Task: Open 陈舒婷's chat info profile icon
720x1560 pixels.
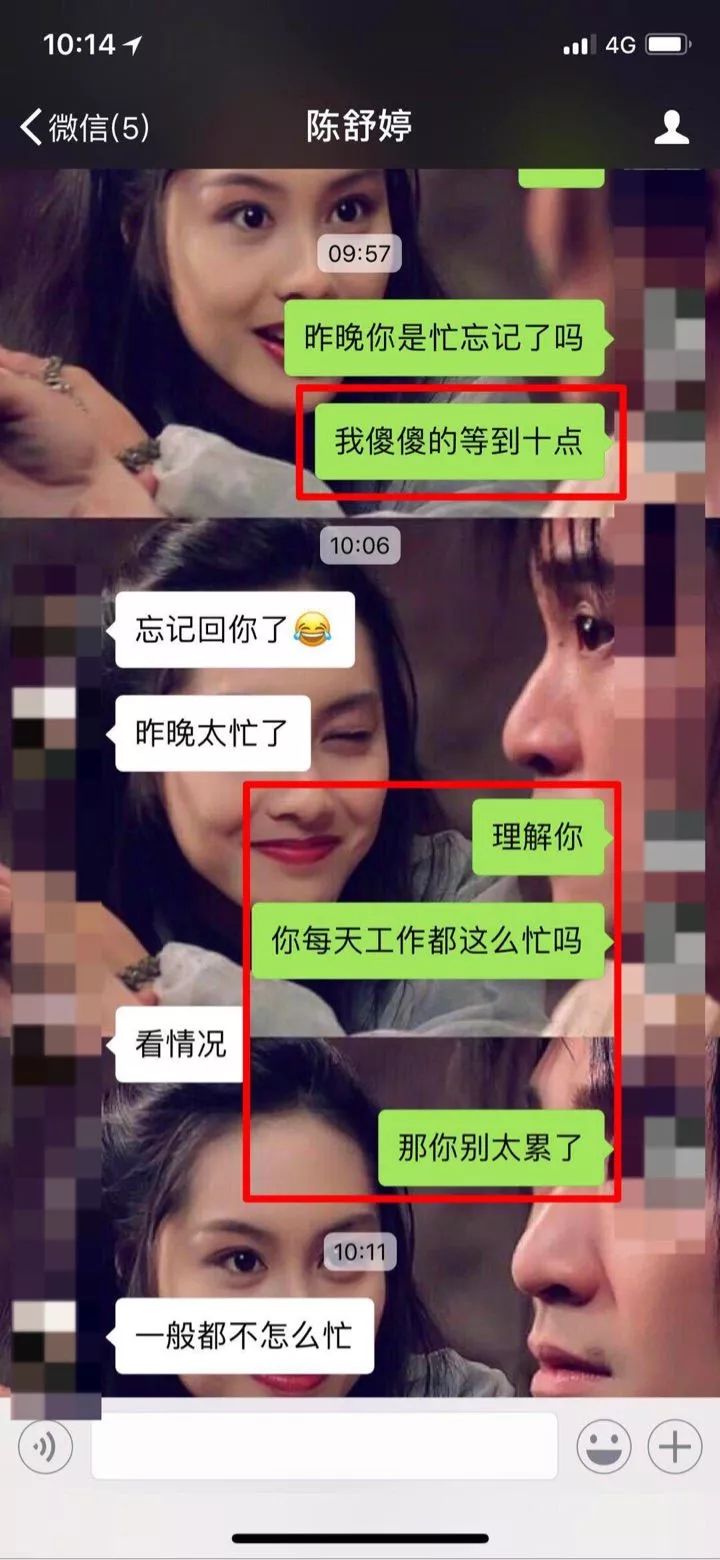Action: point(672,127)
